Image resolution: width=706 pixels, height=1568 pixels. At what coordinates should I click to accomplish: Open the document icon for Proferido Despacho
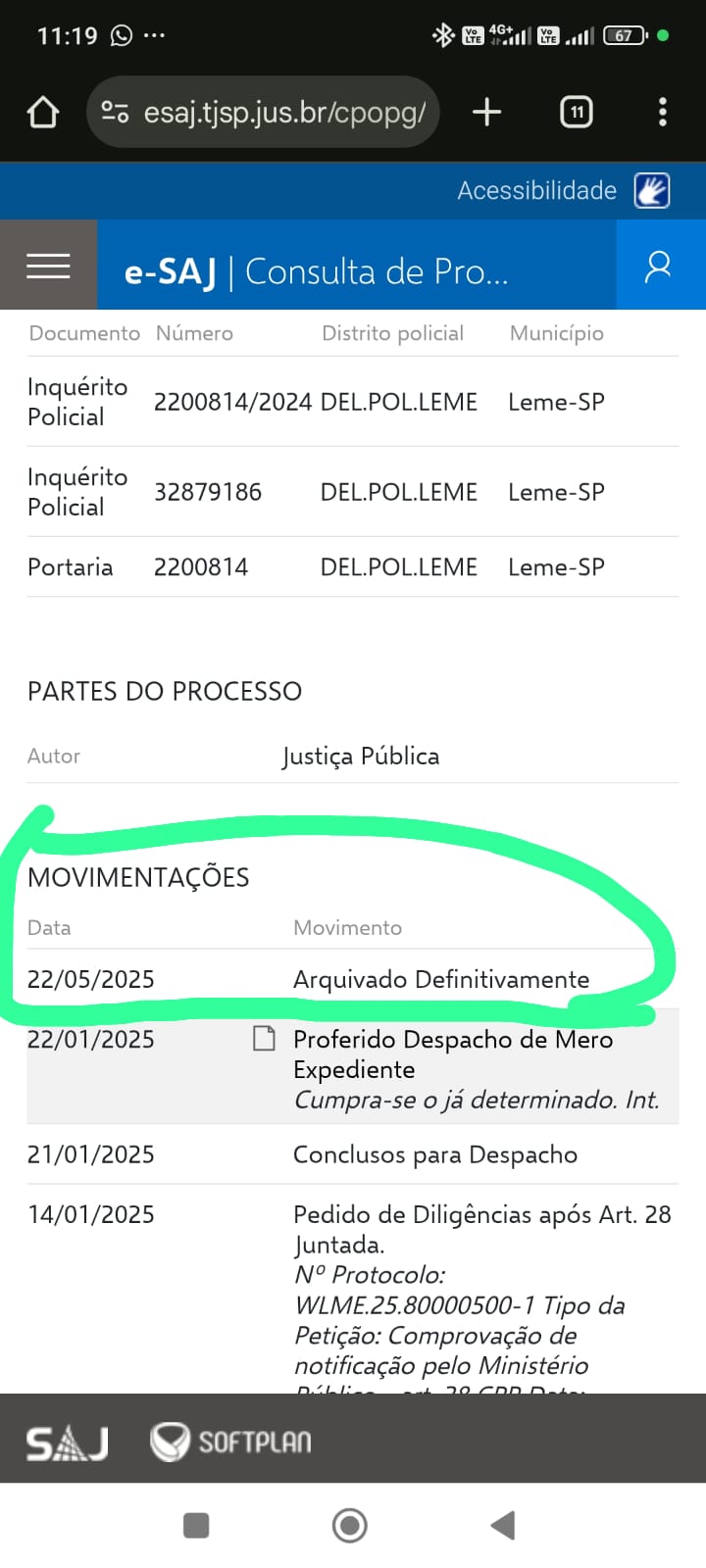coord(264,1038)
